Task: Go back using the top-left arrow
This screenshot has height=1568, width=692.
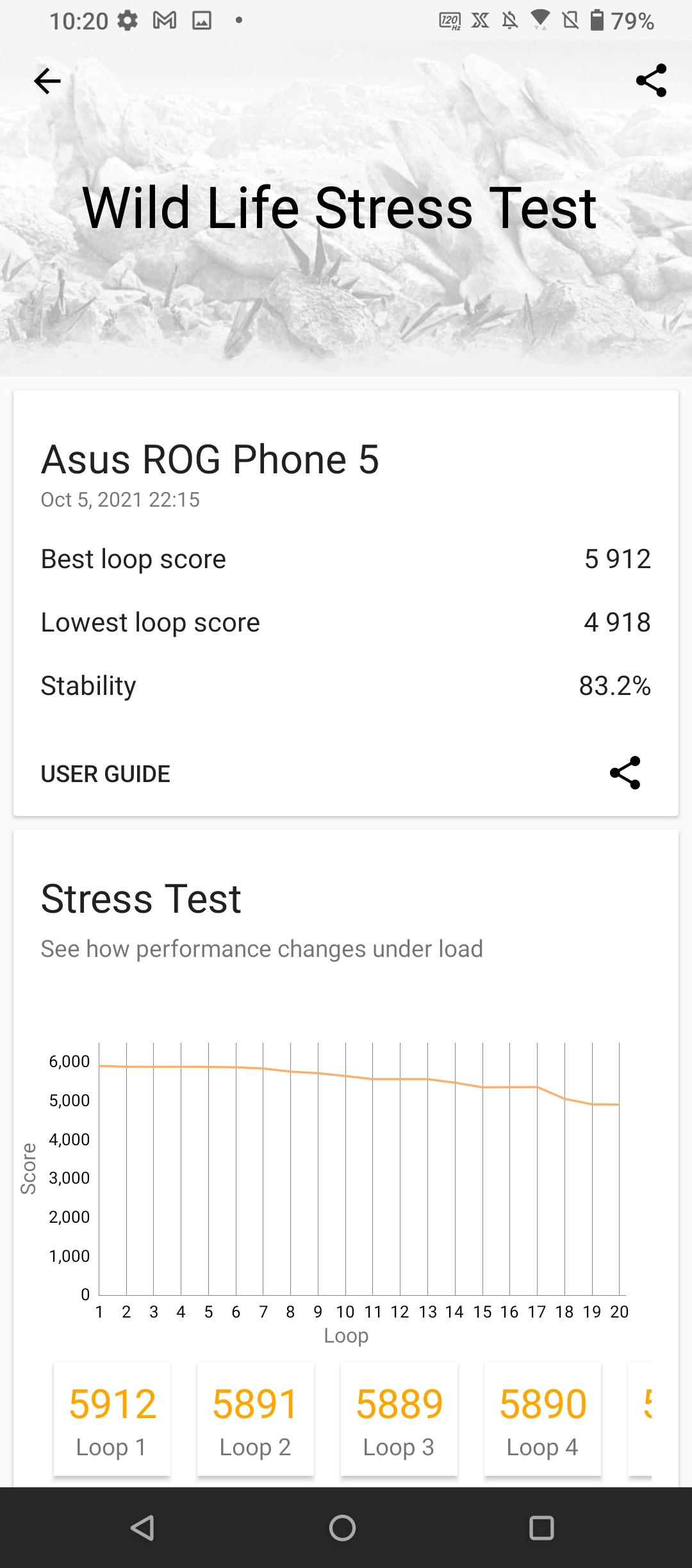Action: pos(47,81)
